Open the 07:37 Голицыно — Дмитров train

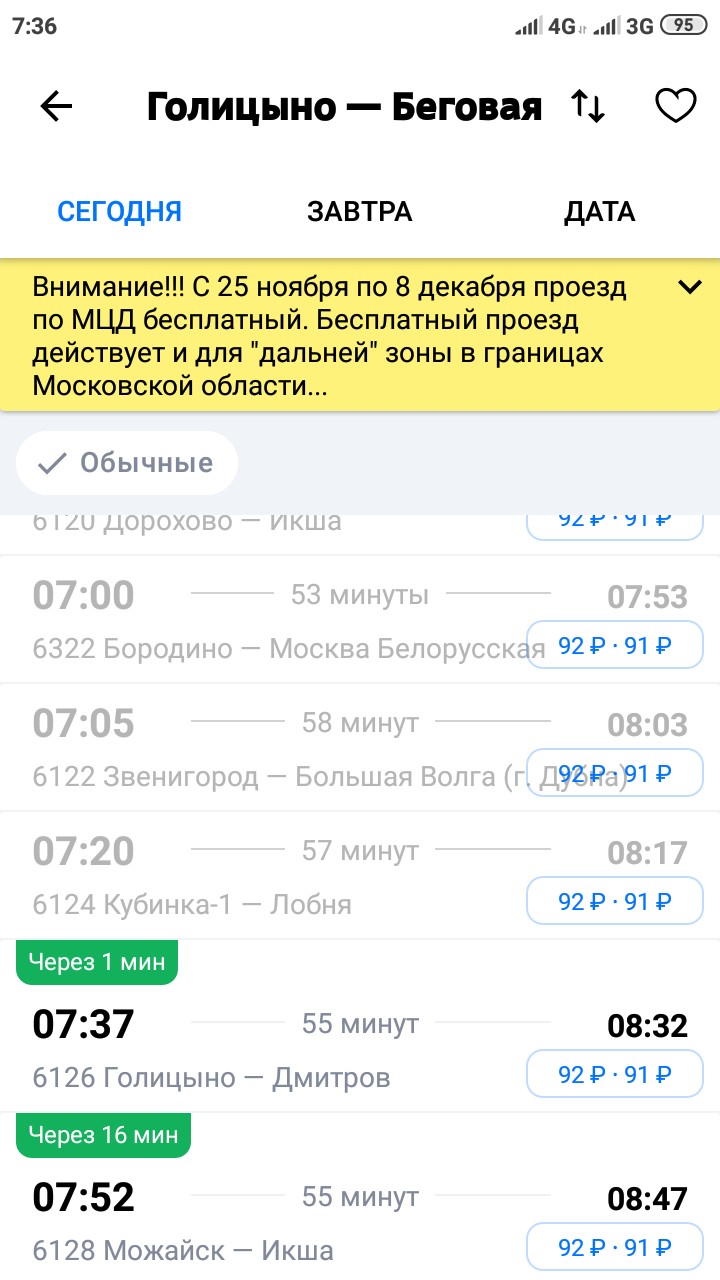click(x=360, y=1026)
